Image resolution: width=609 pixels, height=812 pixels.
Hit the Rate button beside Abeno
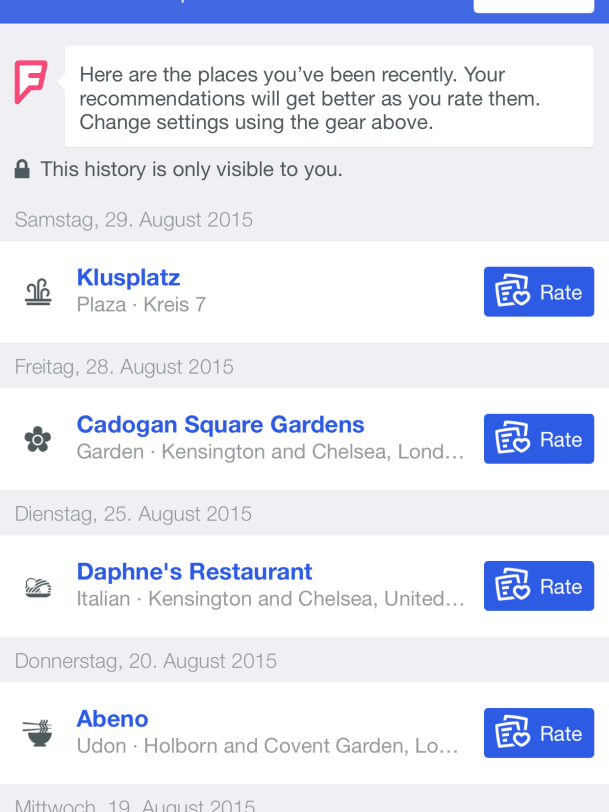click(538, 733)
